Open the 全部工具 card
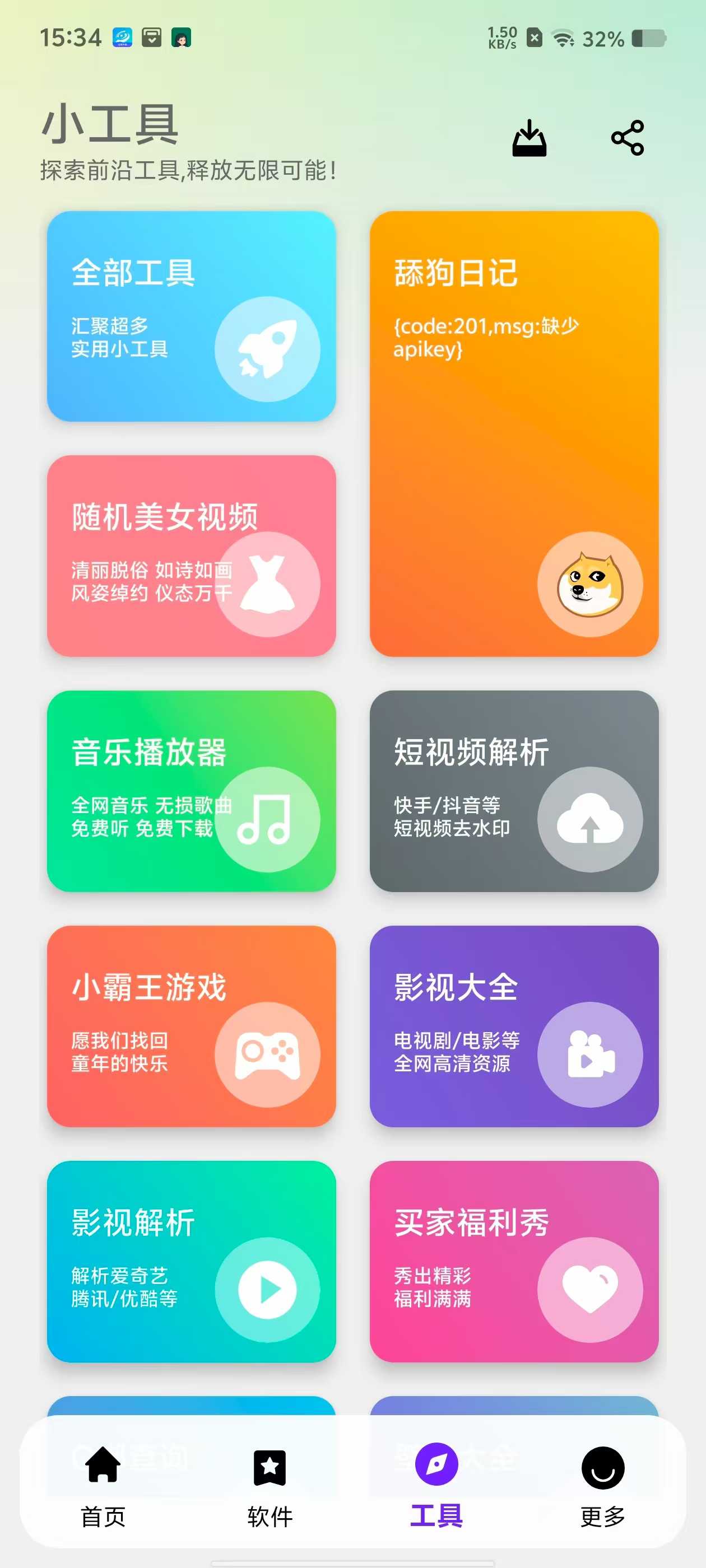The height and width of the screenshot is (1568, 706). (192, 316)
